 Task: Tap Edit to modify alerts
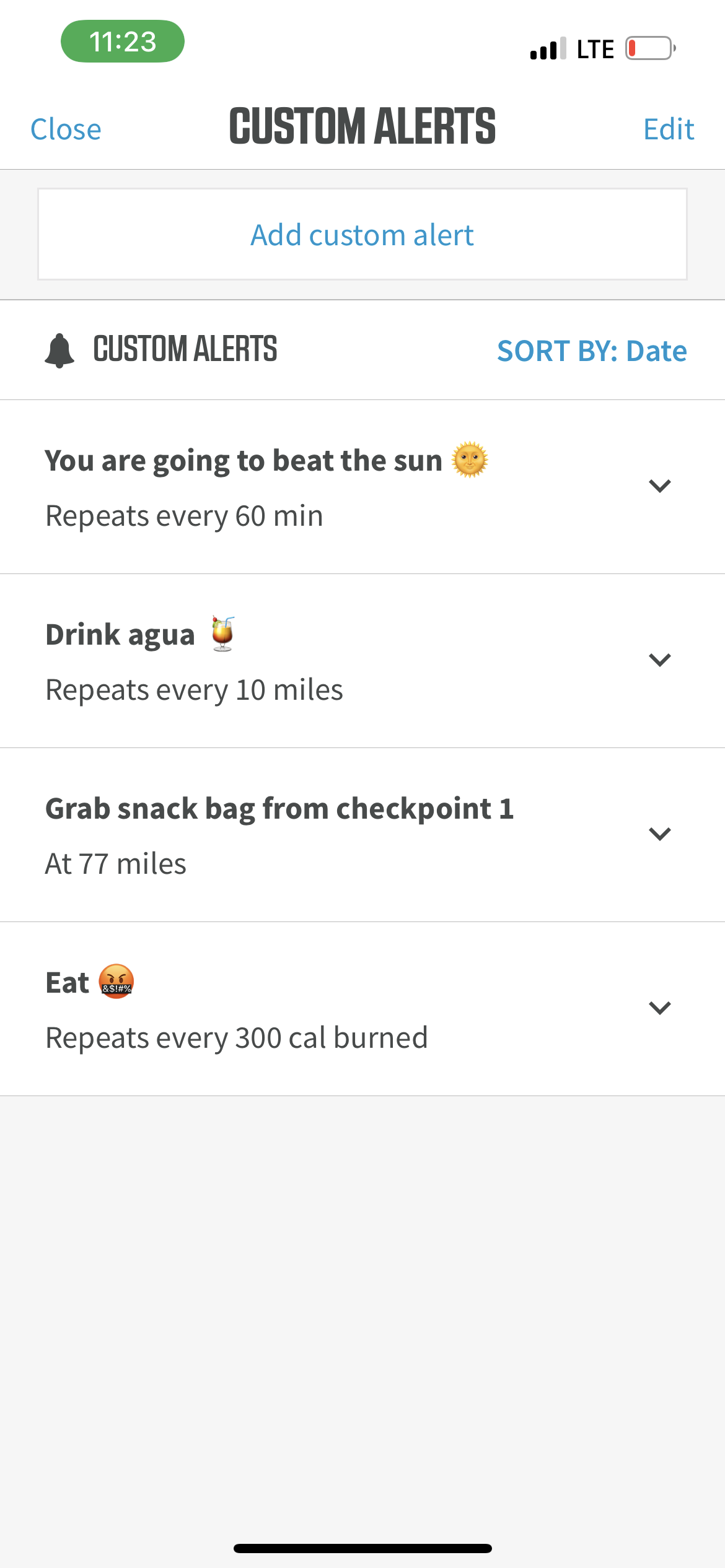pyautogui.click(x=668, y=129)
